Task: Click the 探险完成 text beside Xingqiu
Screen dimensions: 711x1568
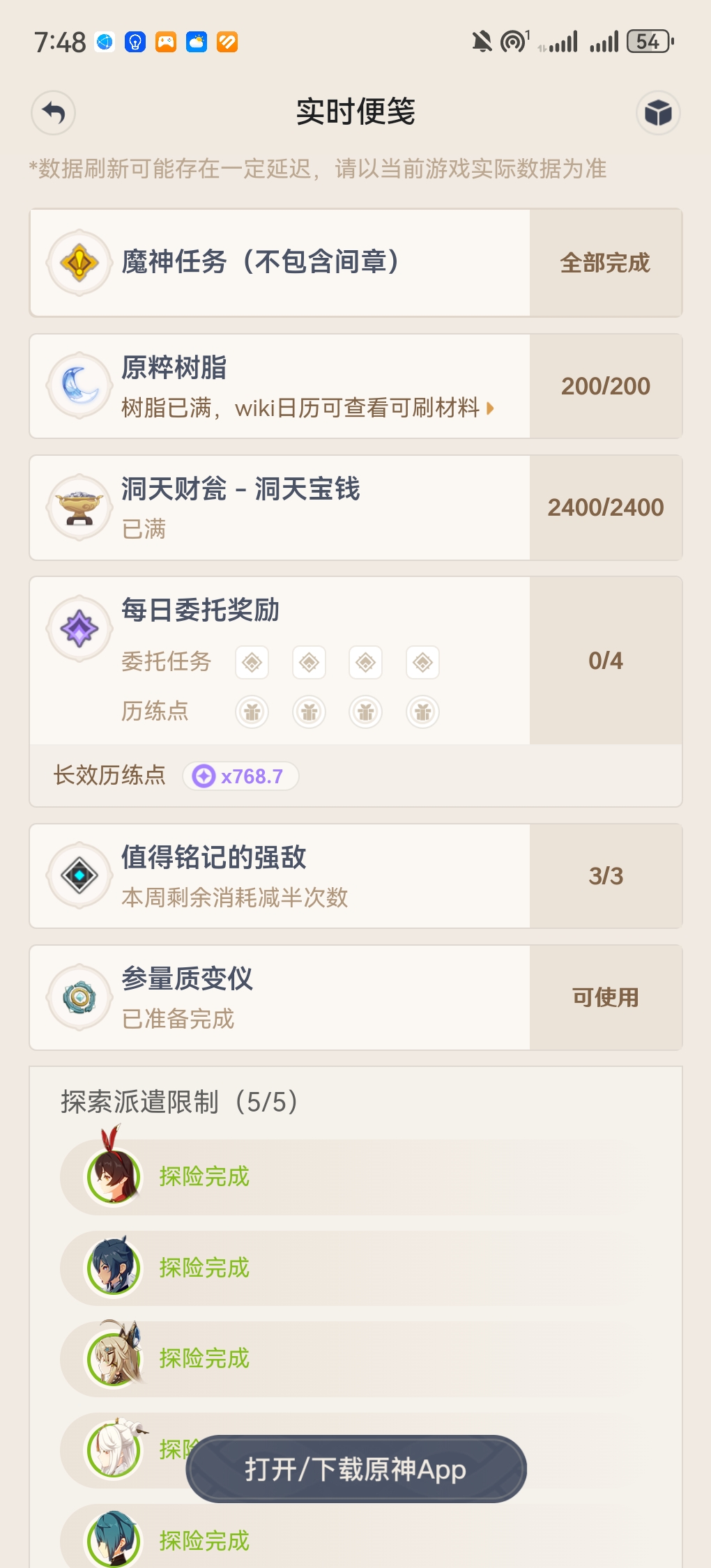Action: [x=206, y=1268]
